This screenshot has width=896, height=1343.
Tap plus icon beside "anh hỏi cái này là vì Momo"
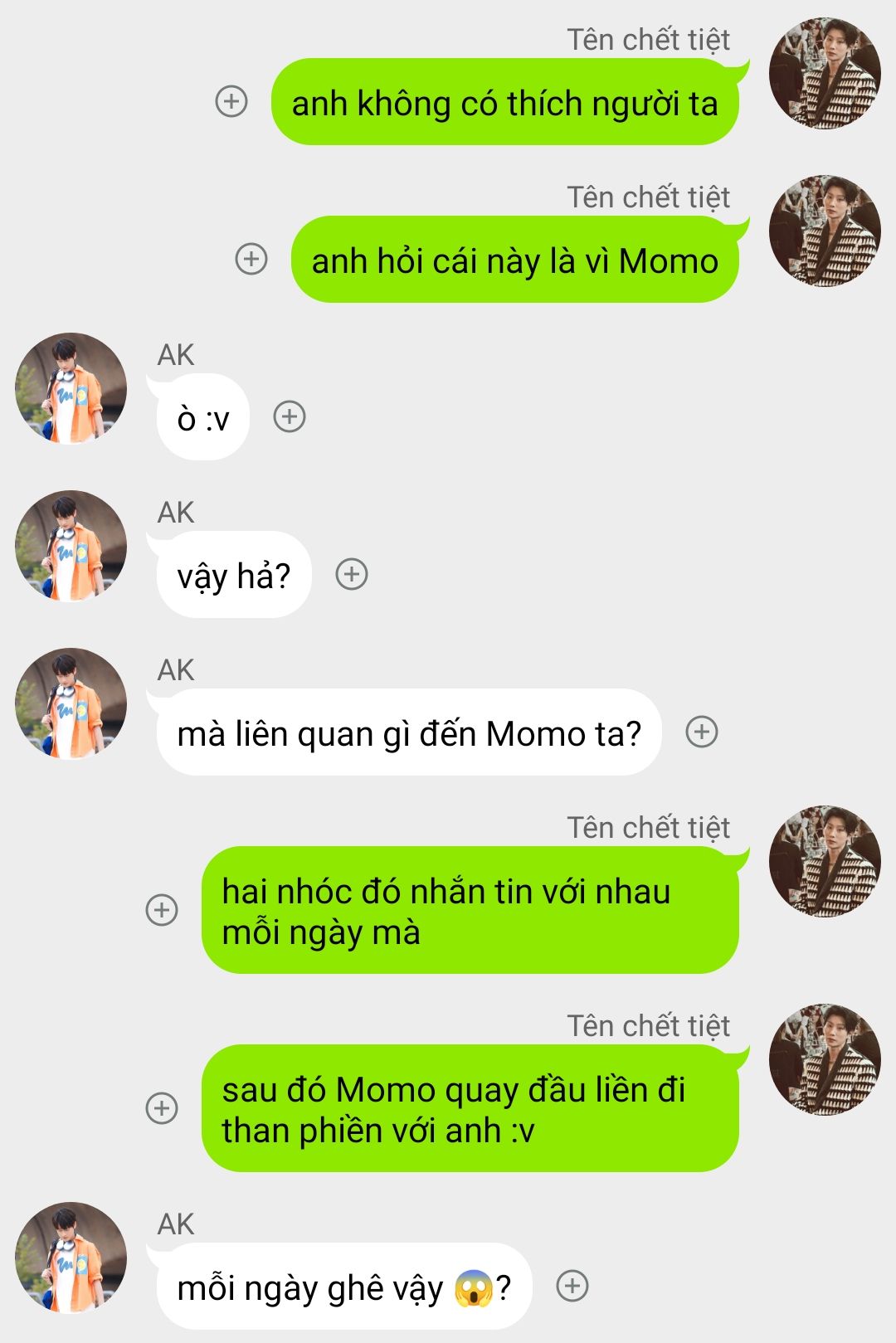251,259
